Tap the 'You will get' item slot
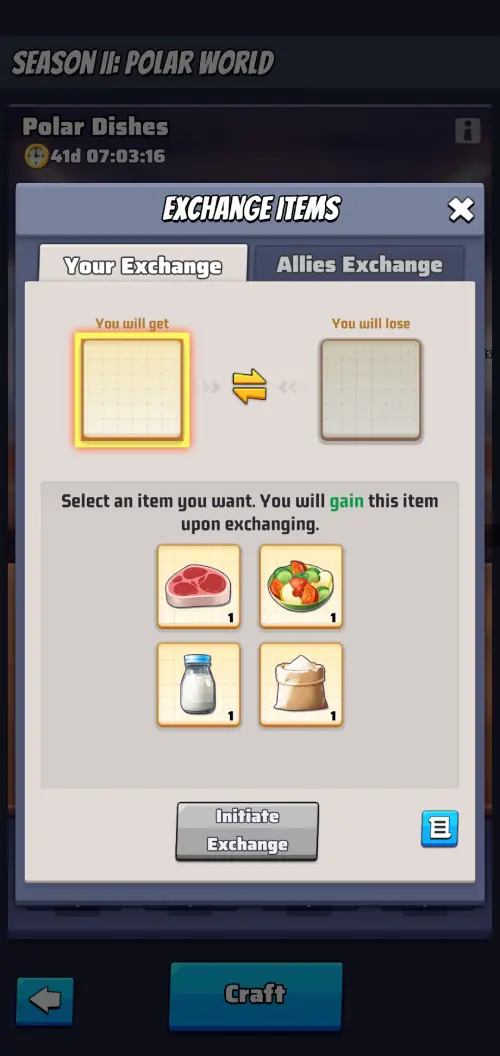The image size is (500, 1056). (x=132, y=390)
